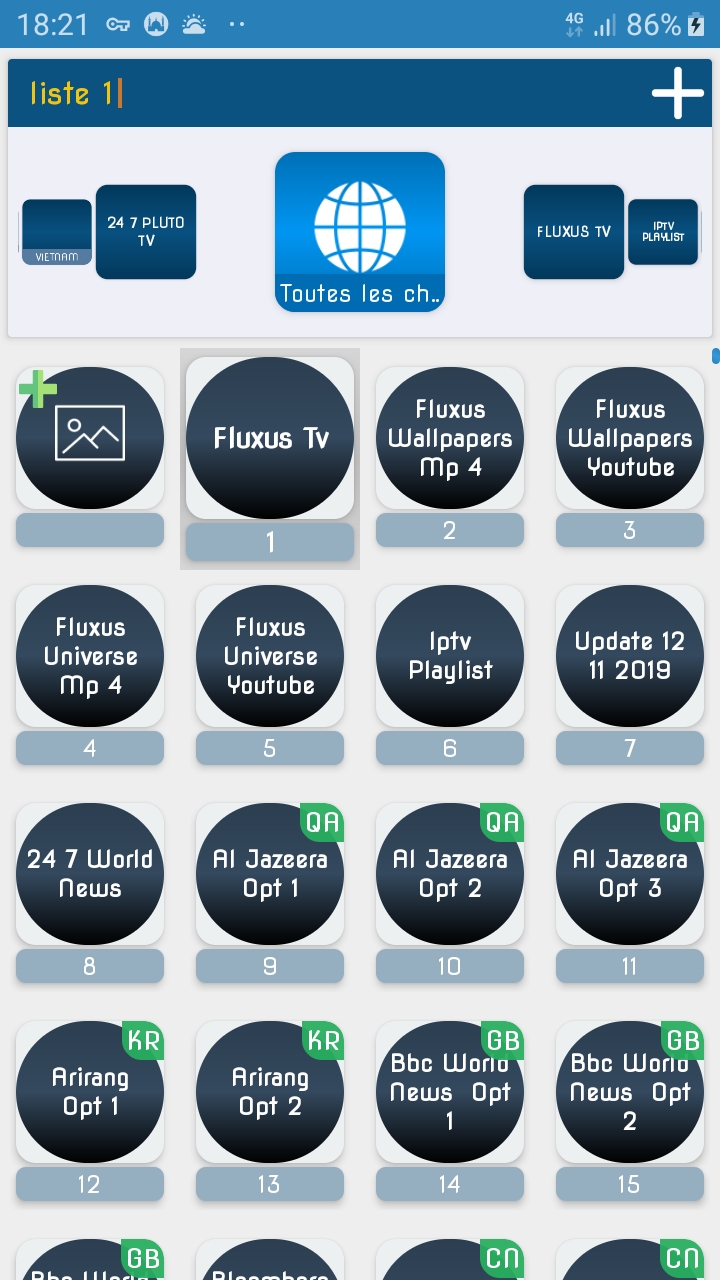The image size is (720, 1280).
Task: Tap the plus icon in the header
Action: pyautogui.click(x=678, y=93)
